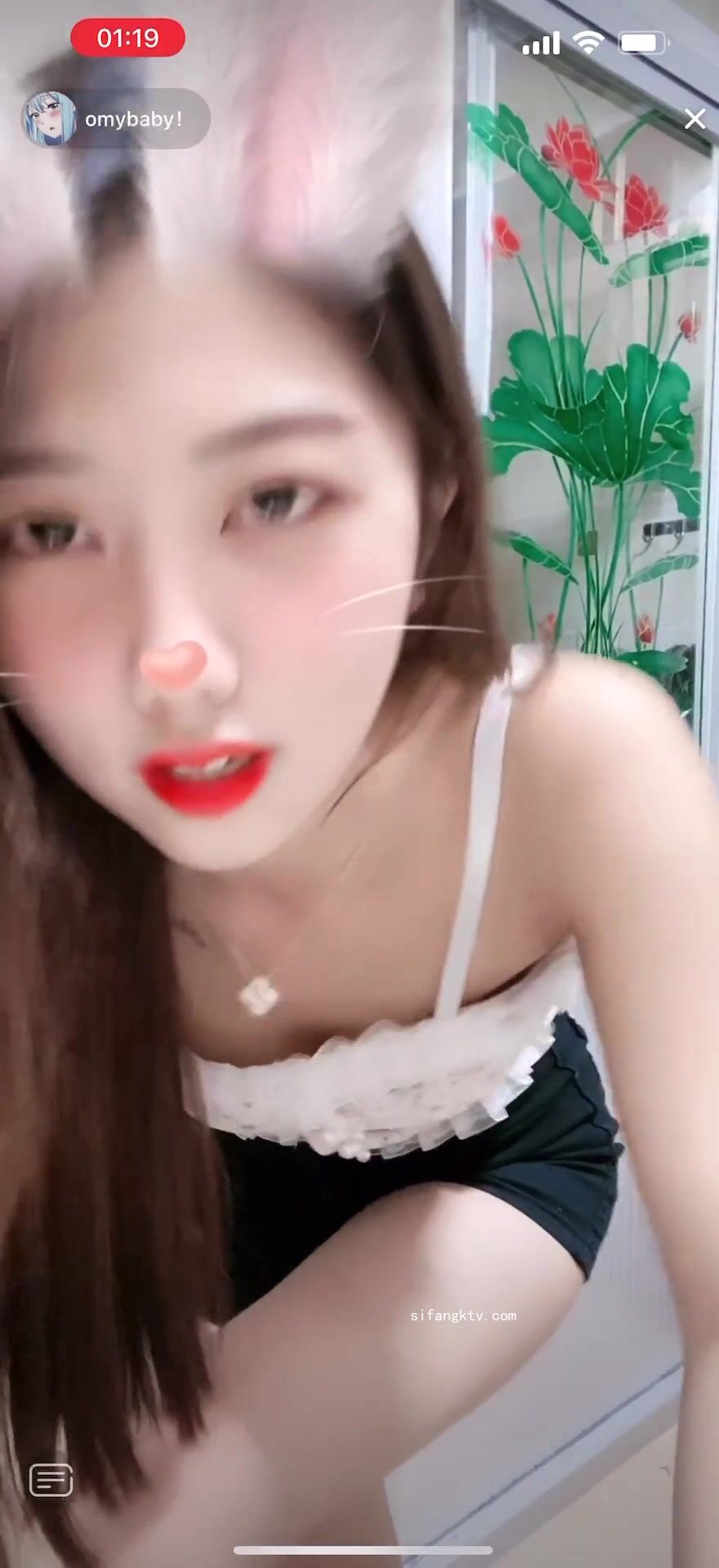Open omybaby! streamer profile chip
The width and height of the screenshot is (719, 1568).
(x=115, y=119)
